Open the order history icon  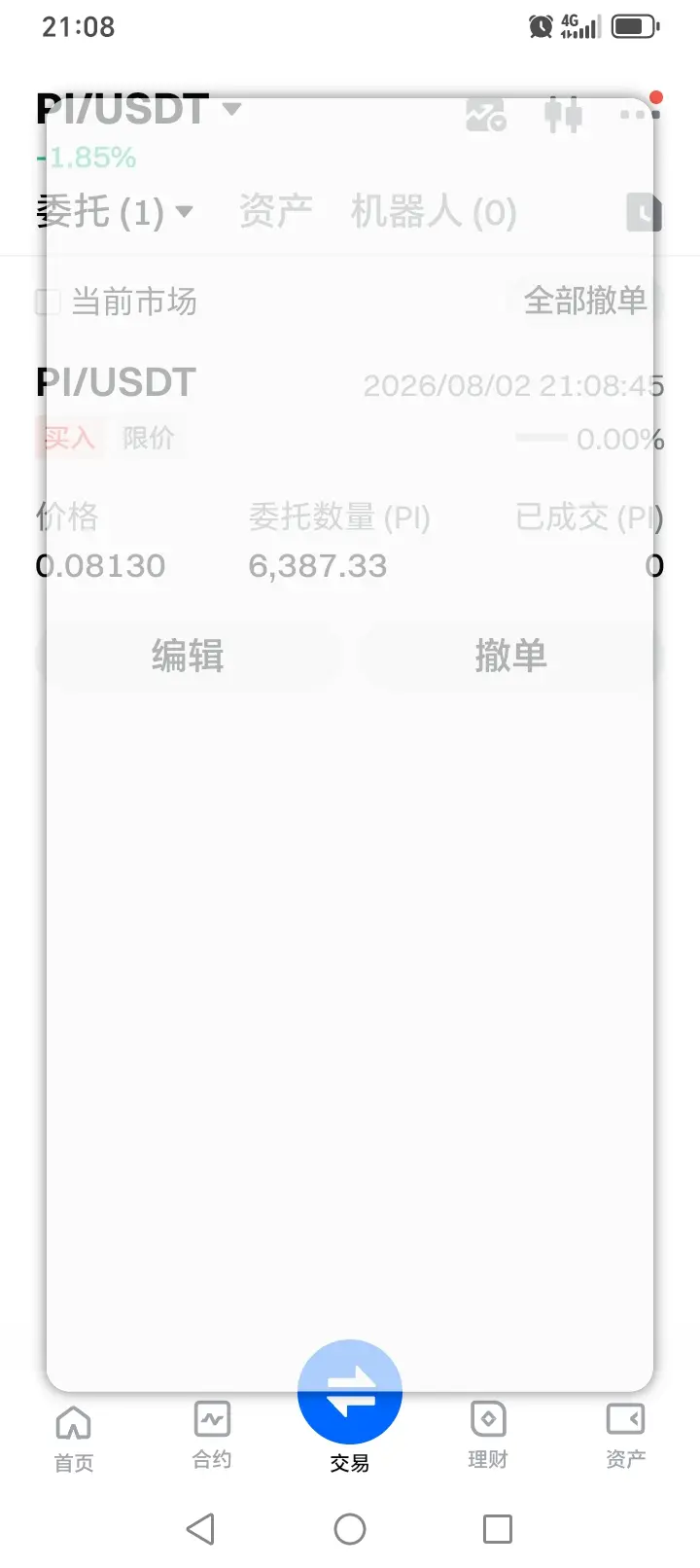[644, 211]
